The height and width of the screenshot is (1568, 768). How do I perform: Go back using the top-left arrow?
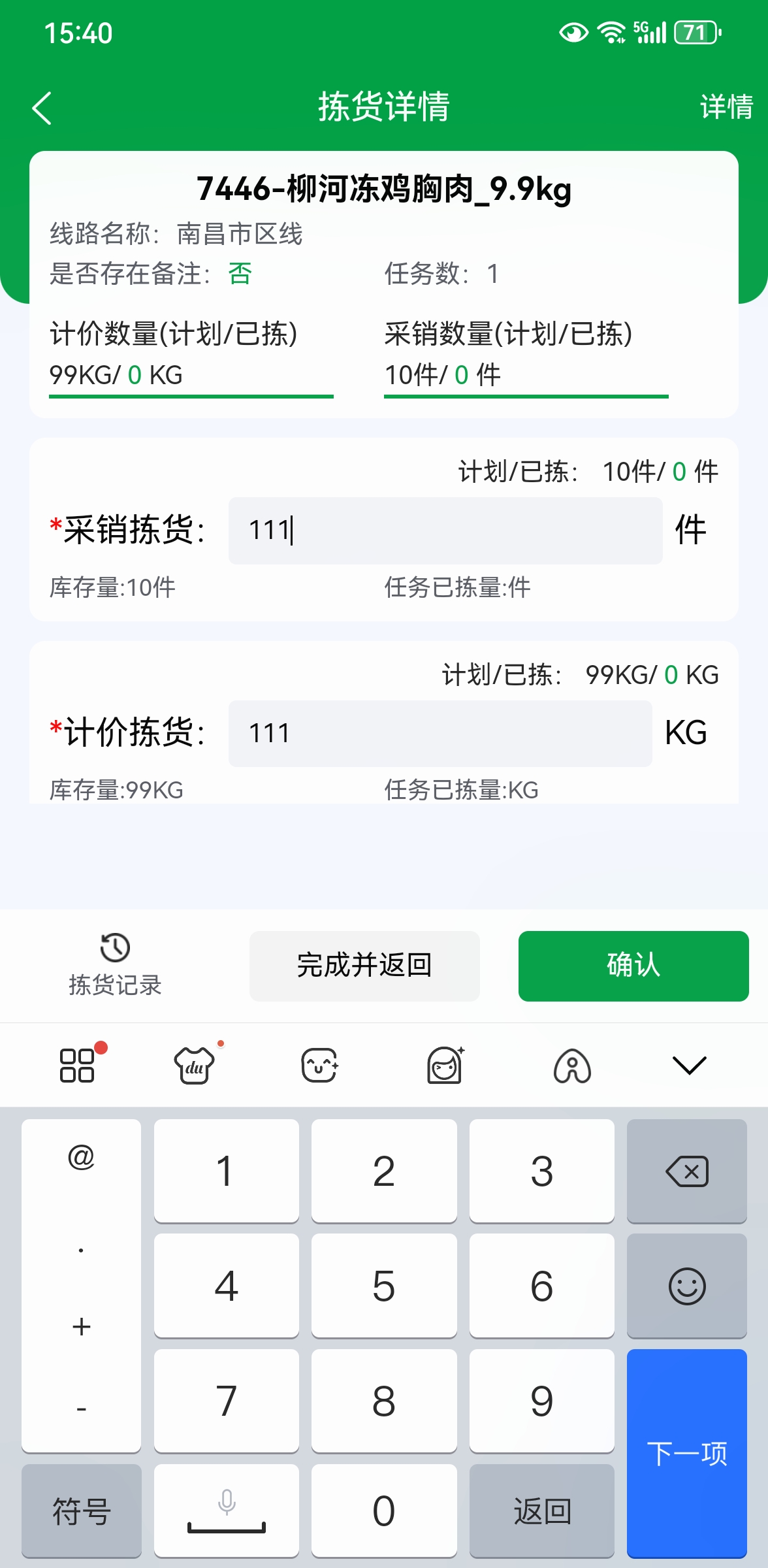(42, 108)
